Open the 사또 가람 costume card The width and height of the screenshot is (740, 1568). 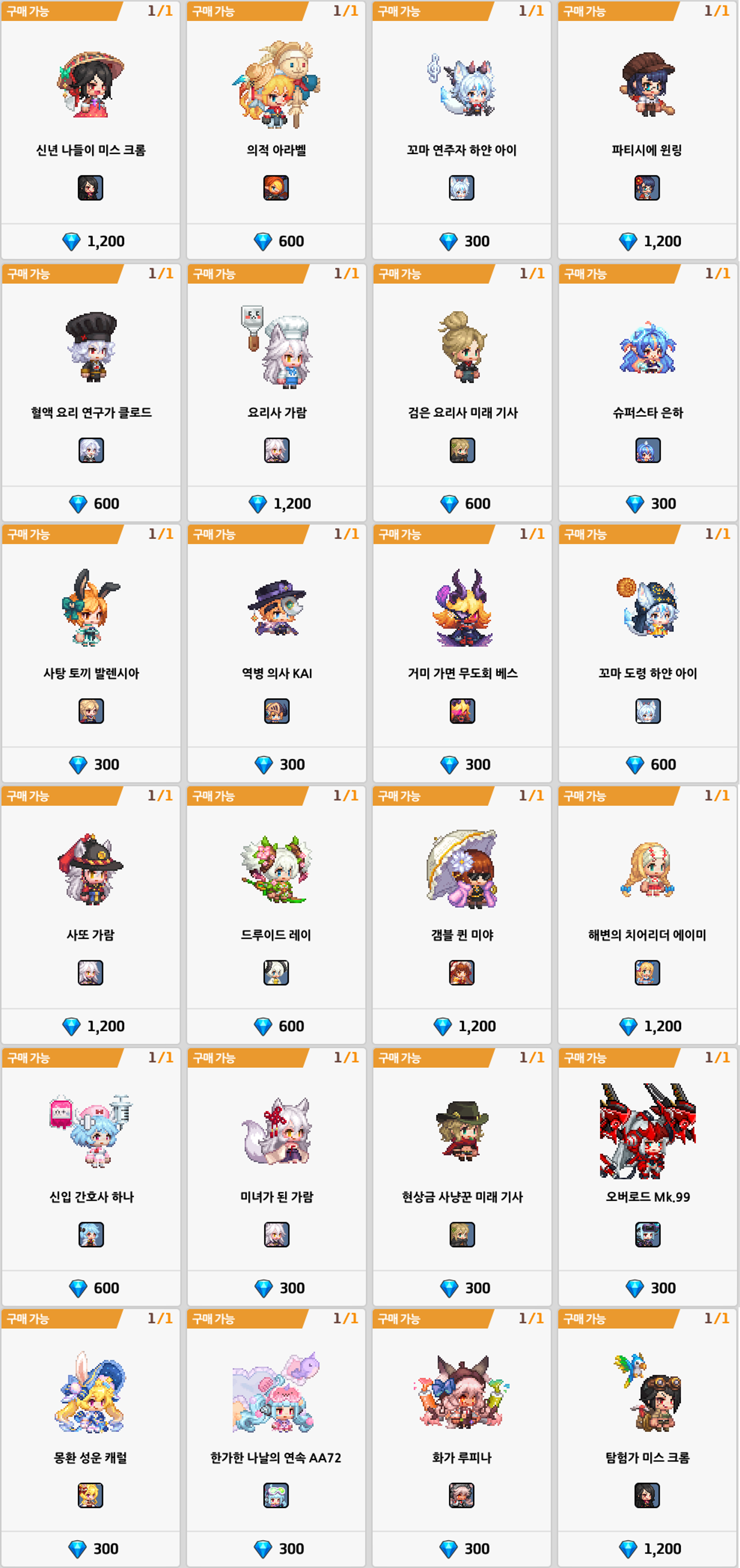pyautogui.click(x=91, y=915)
